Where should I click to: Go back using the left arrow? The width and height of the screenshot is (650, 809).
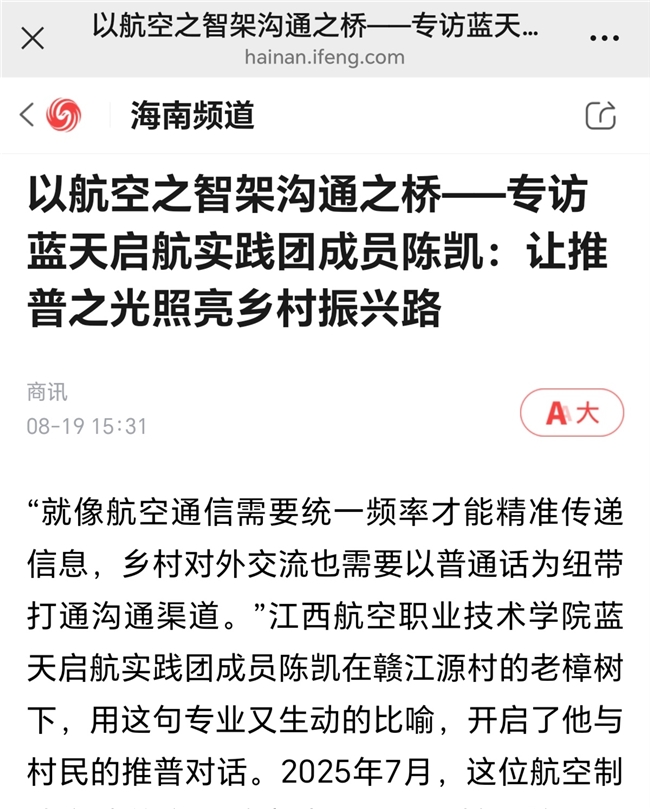click(27, 115)
